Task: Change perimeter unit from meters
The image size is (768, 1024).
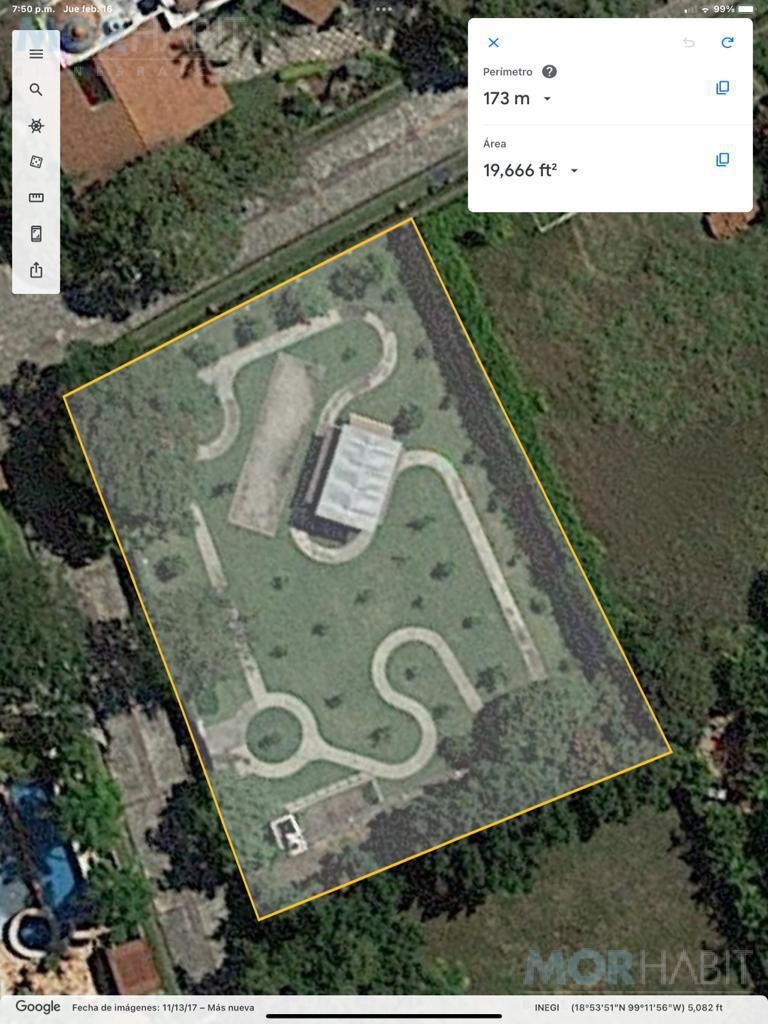Action: pos(547,99)
